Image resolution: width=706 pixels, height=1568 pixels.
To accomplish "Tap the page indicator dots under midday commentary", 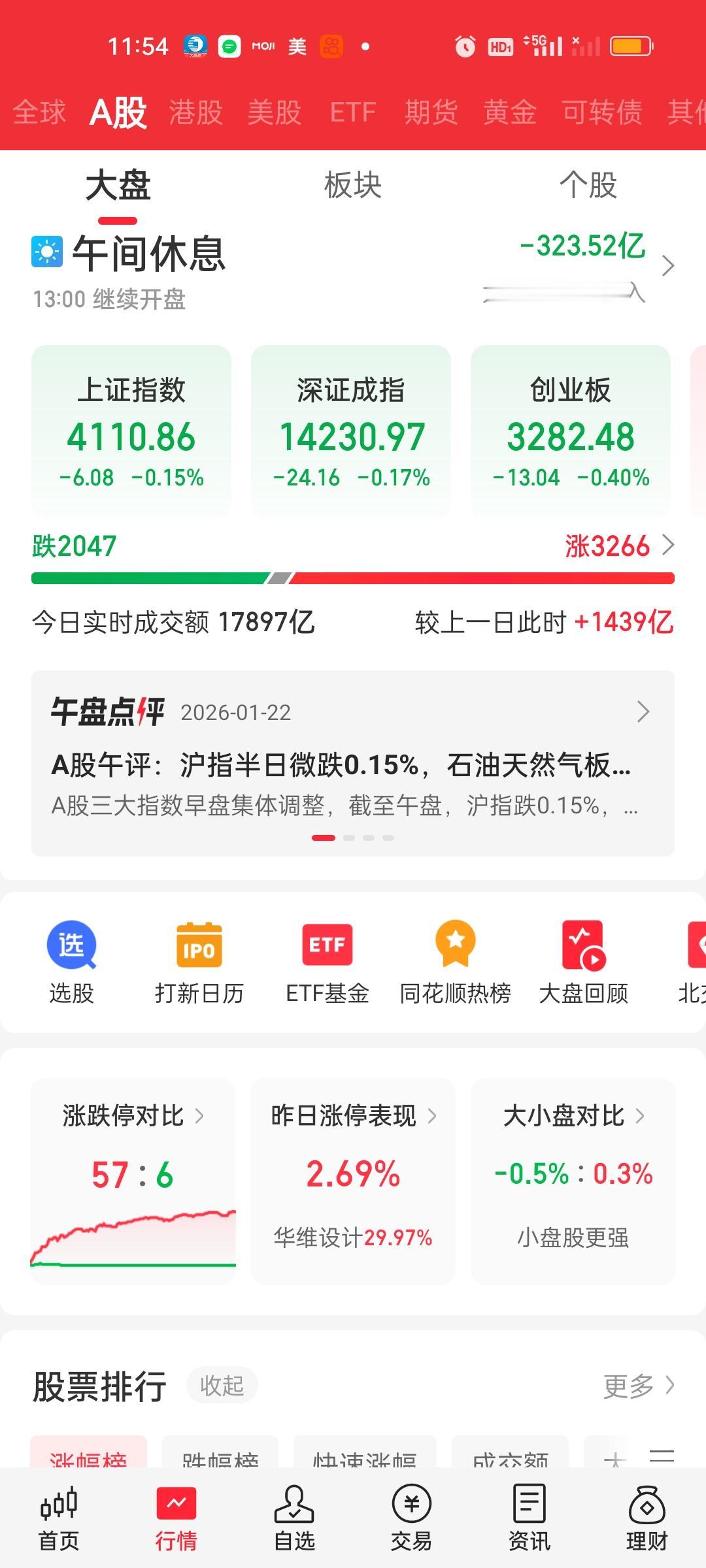I will pyautogui.click(x=353, y=836).
